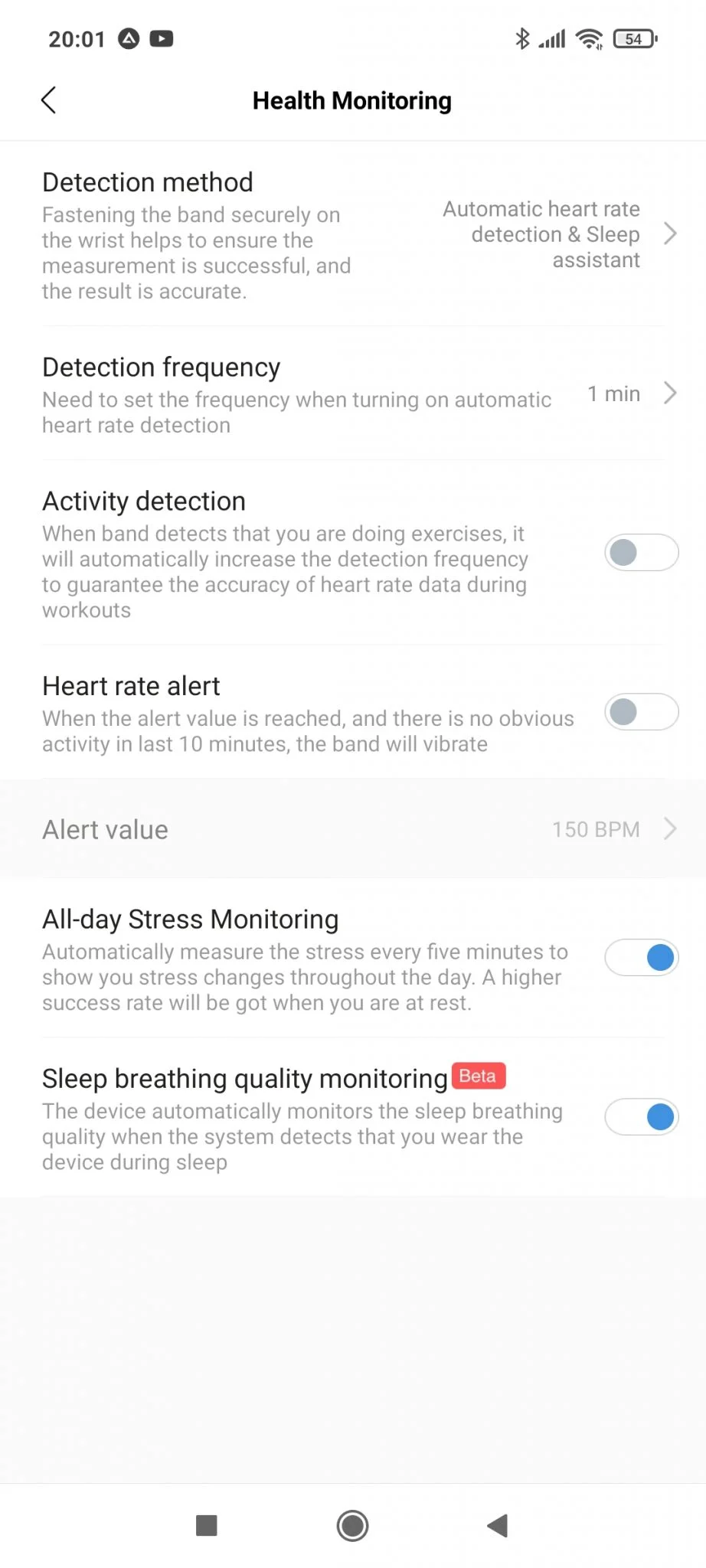Open recent apps via square button
Image resolution: width=706 pixels, height=1568 pixels.
click(207, 1526)
